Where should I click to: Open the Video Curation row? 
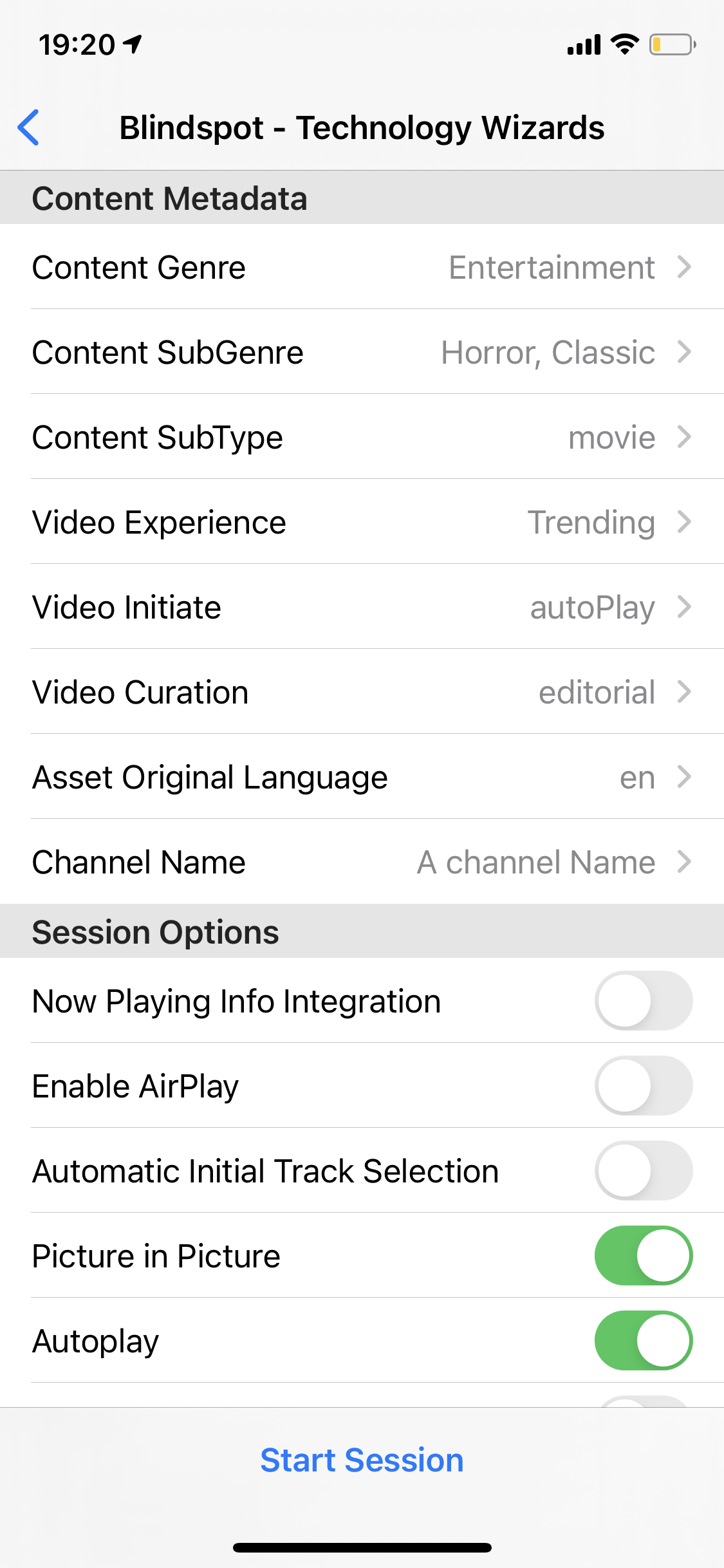point(362,692)
